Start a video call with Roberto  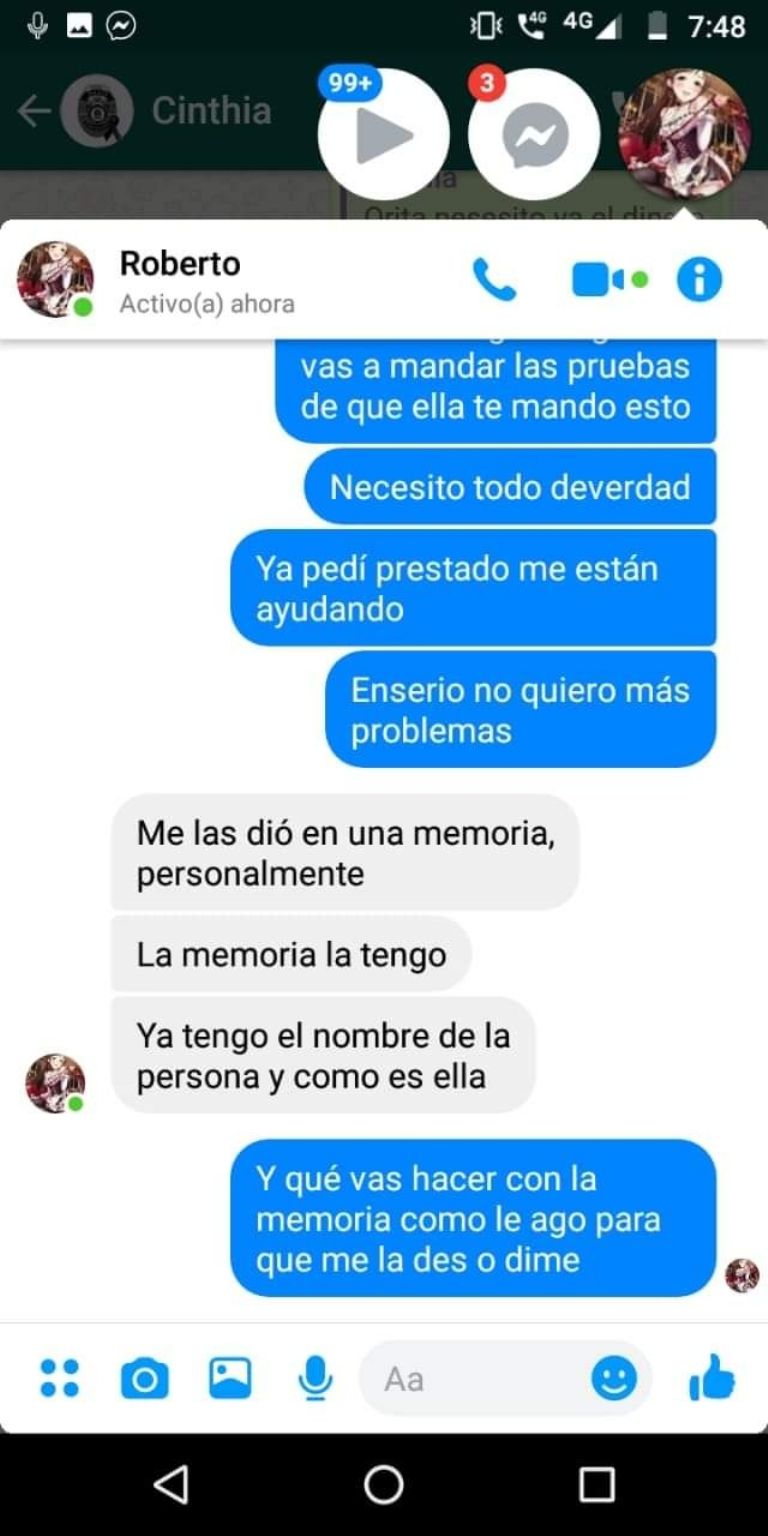[x=598, y=280]
